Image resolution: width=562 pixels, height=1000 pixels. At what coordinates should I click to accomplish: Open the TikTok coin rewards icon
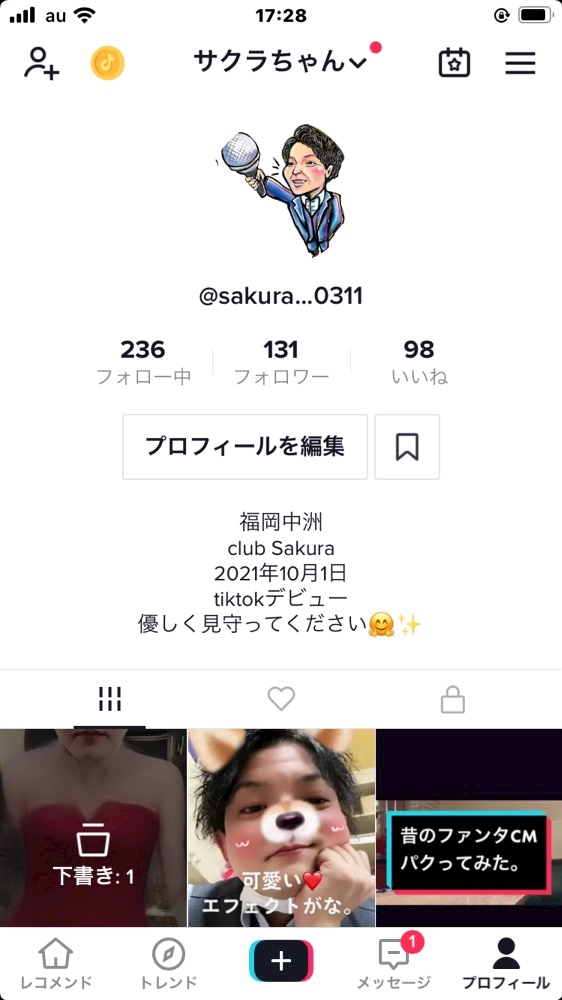point(107,63)
